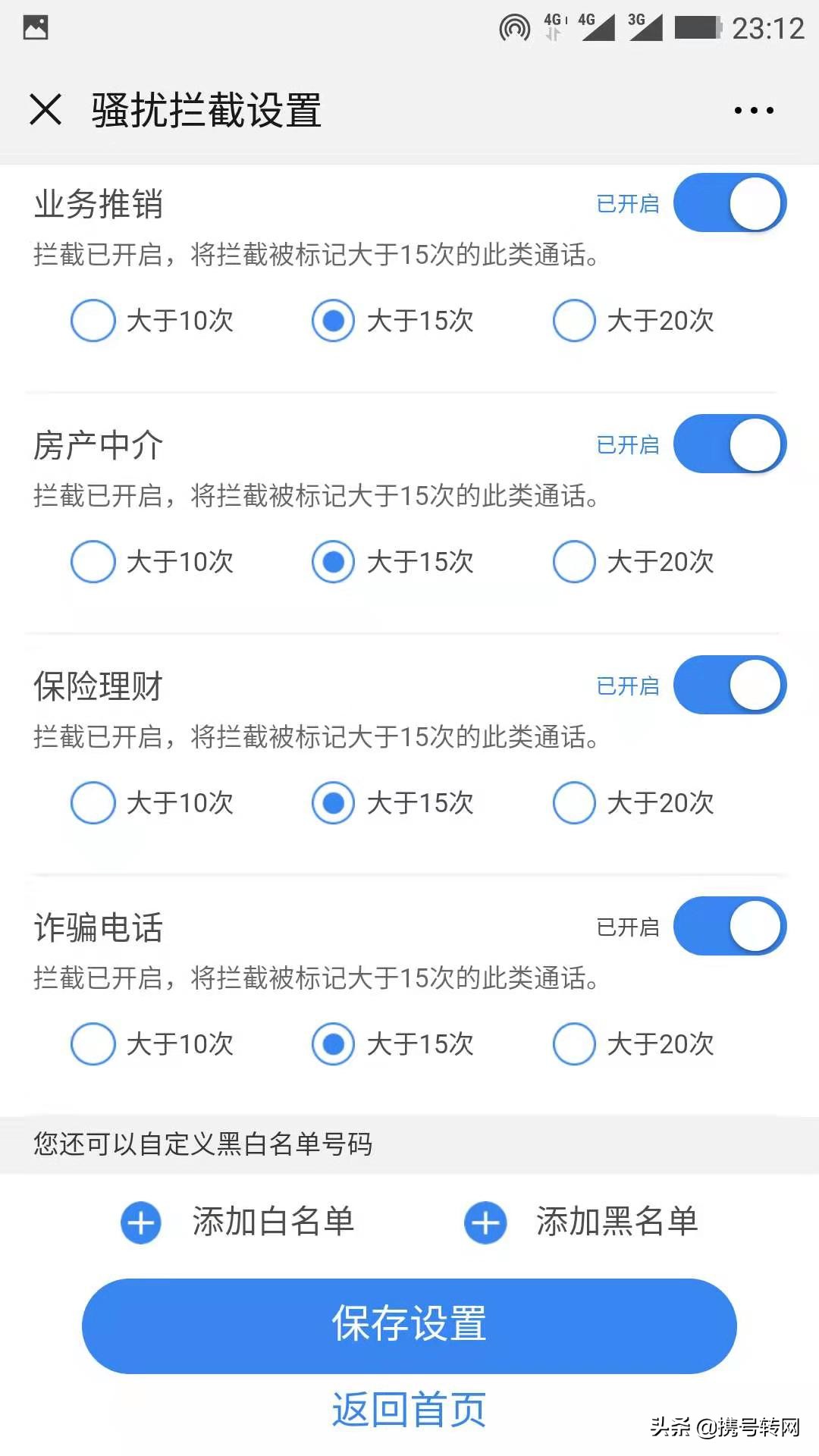Click the 添加黑名单 label
The width and height of the screenshot is (819, 1456).
click(617, 1221)
